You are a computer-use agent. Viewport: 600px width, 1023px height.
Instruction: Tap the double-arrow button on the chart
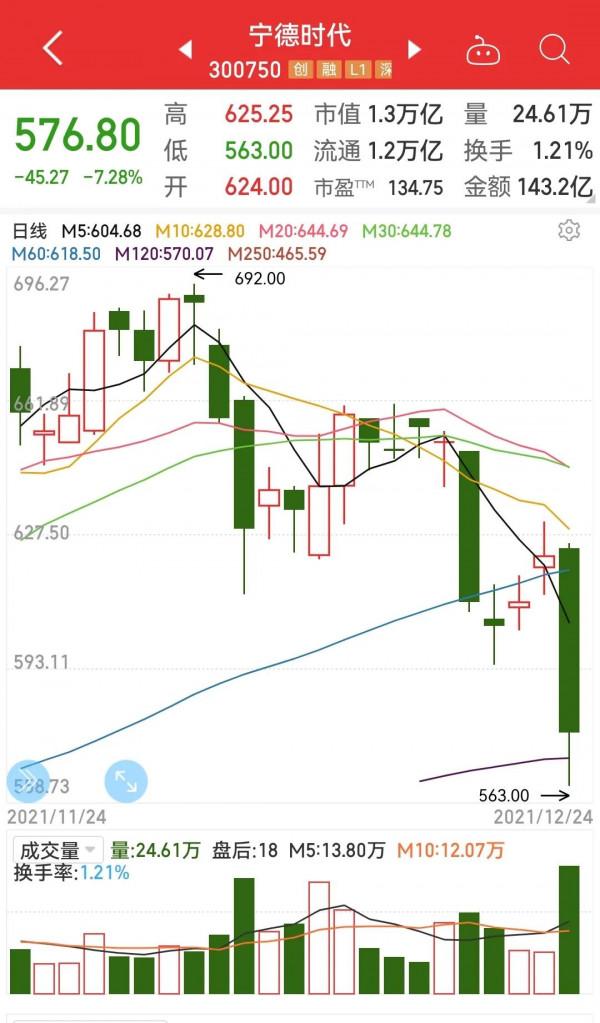click(x=26, y=781)
